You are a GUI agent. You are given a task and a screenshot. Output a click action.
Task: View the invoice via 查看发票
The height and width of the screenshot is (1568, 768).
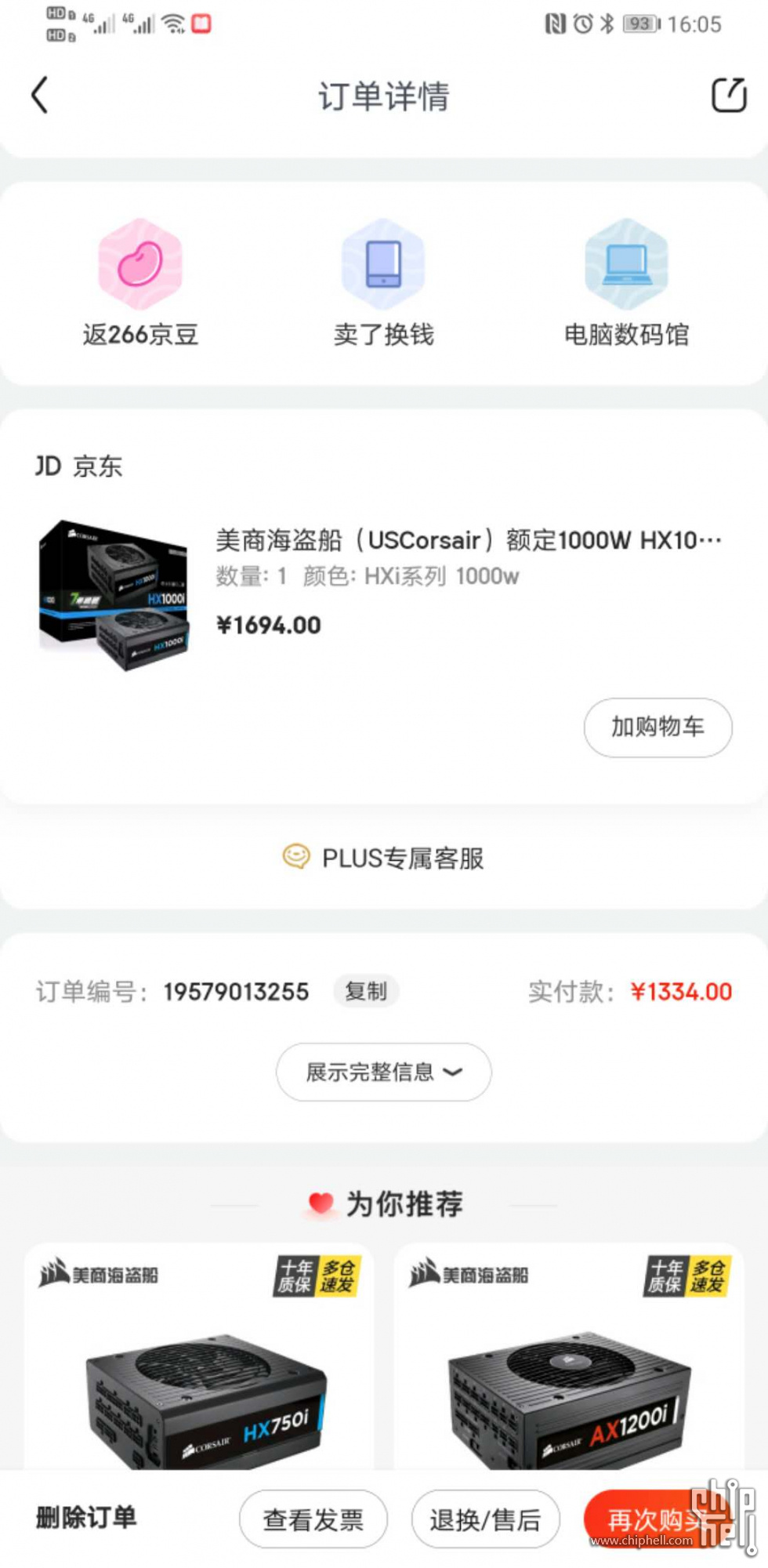click(x=313, y=1519)
